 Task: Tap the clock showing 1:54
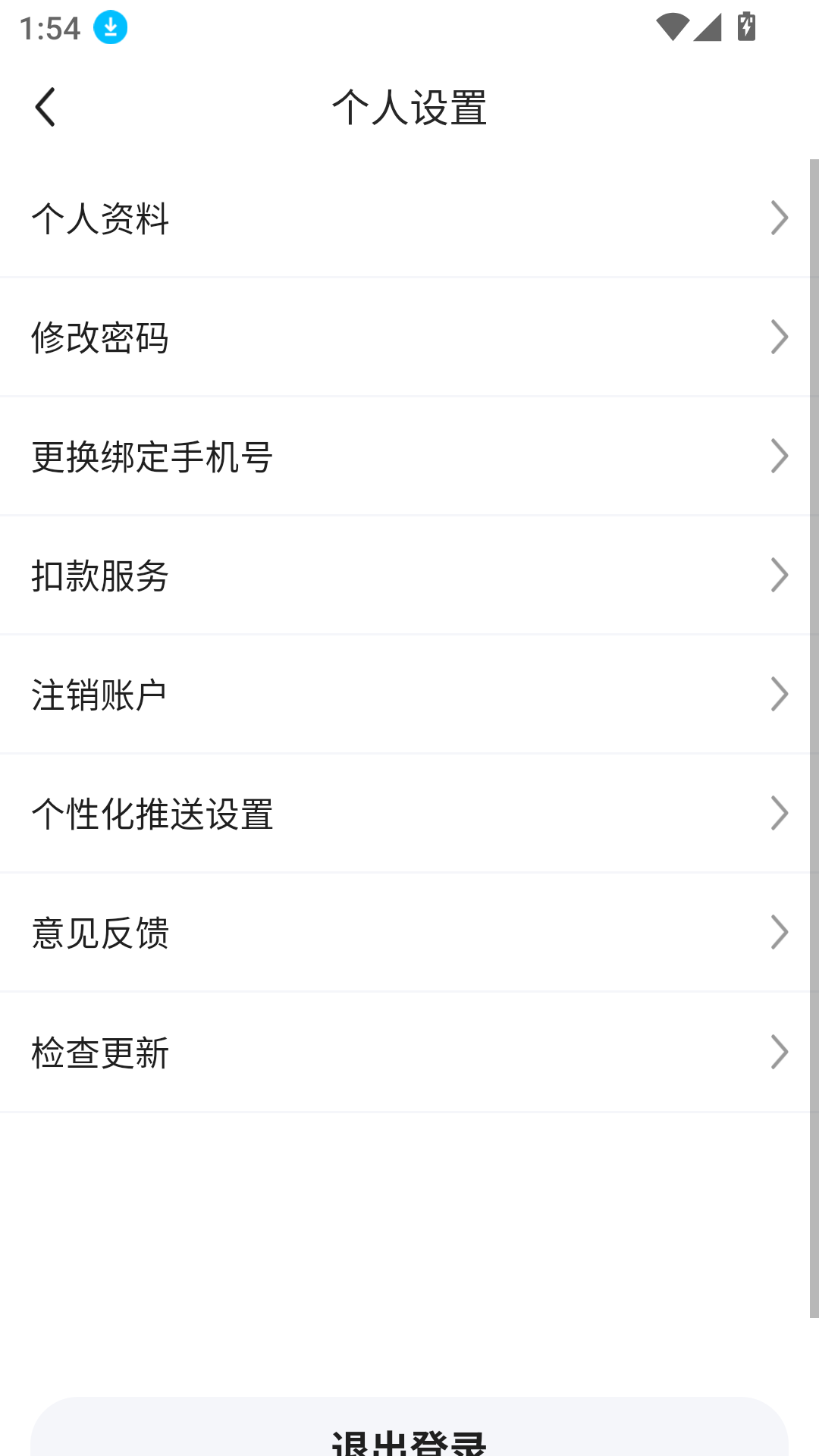tap(48, 28)
